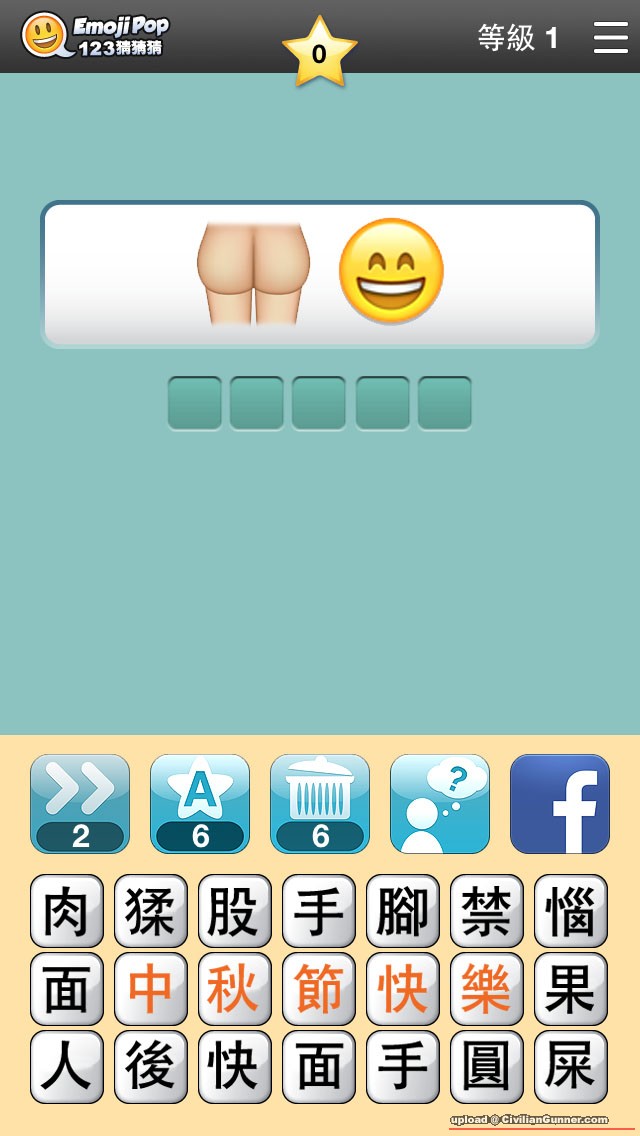This screenshot has width=640, height=1136.
Task: Remove wrong characters with the trash hint
Action: point(320,803)
